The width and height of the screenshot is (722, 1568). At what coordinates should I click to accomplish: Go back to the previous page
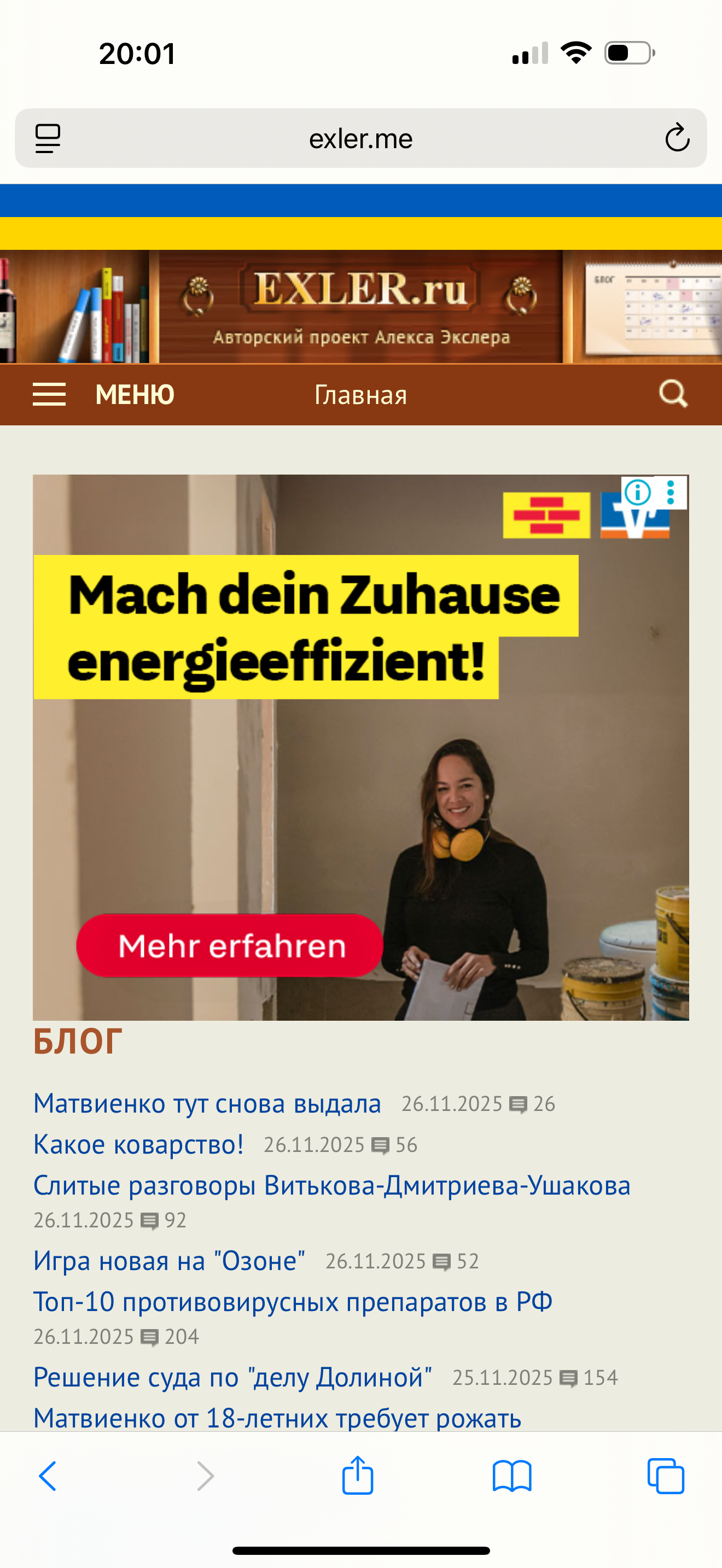tap(48, 1476)
